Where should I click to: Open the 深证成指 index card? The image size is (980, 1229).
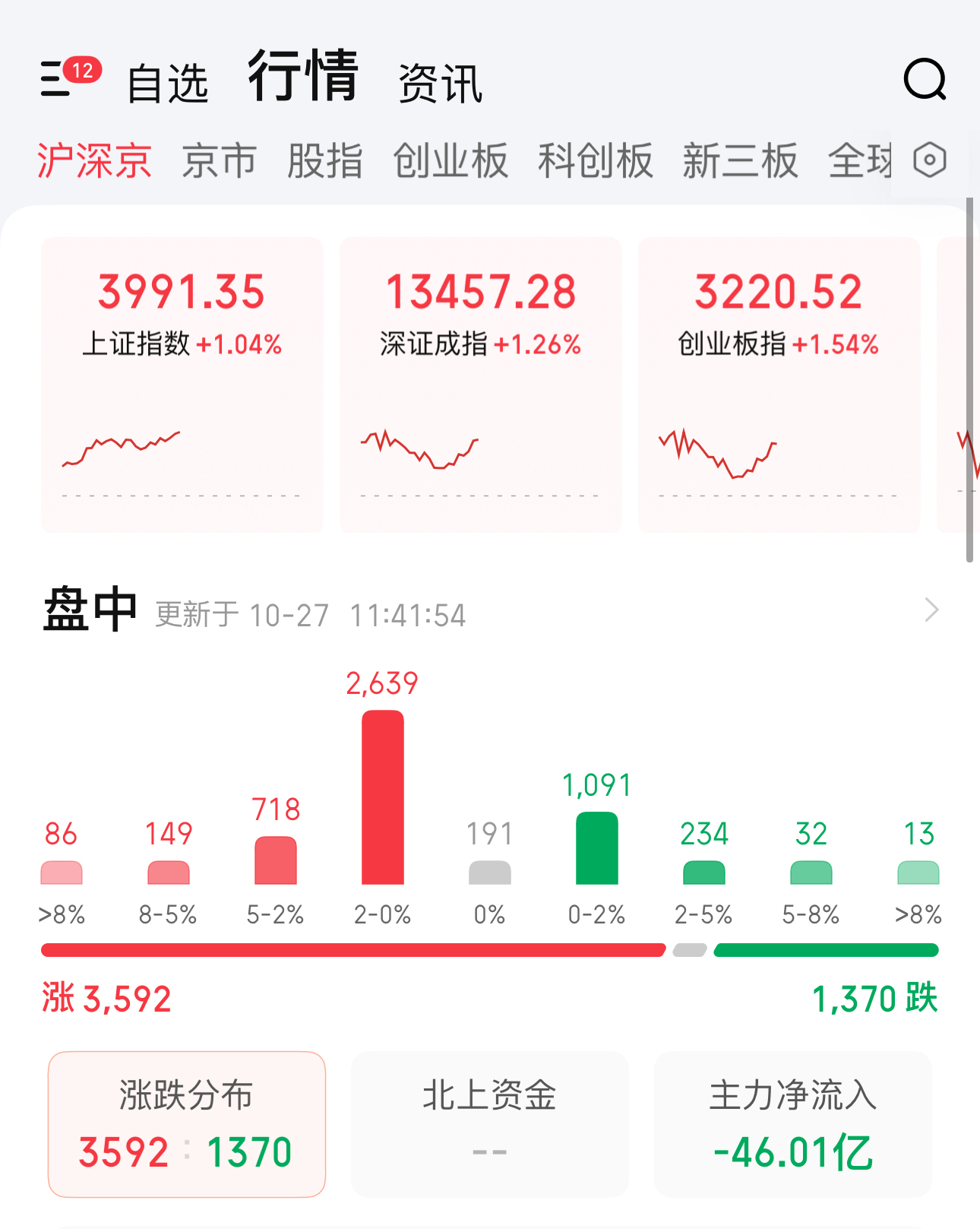[x=480, y=384]
